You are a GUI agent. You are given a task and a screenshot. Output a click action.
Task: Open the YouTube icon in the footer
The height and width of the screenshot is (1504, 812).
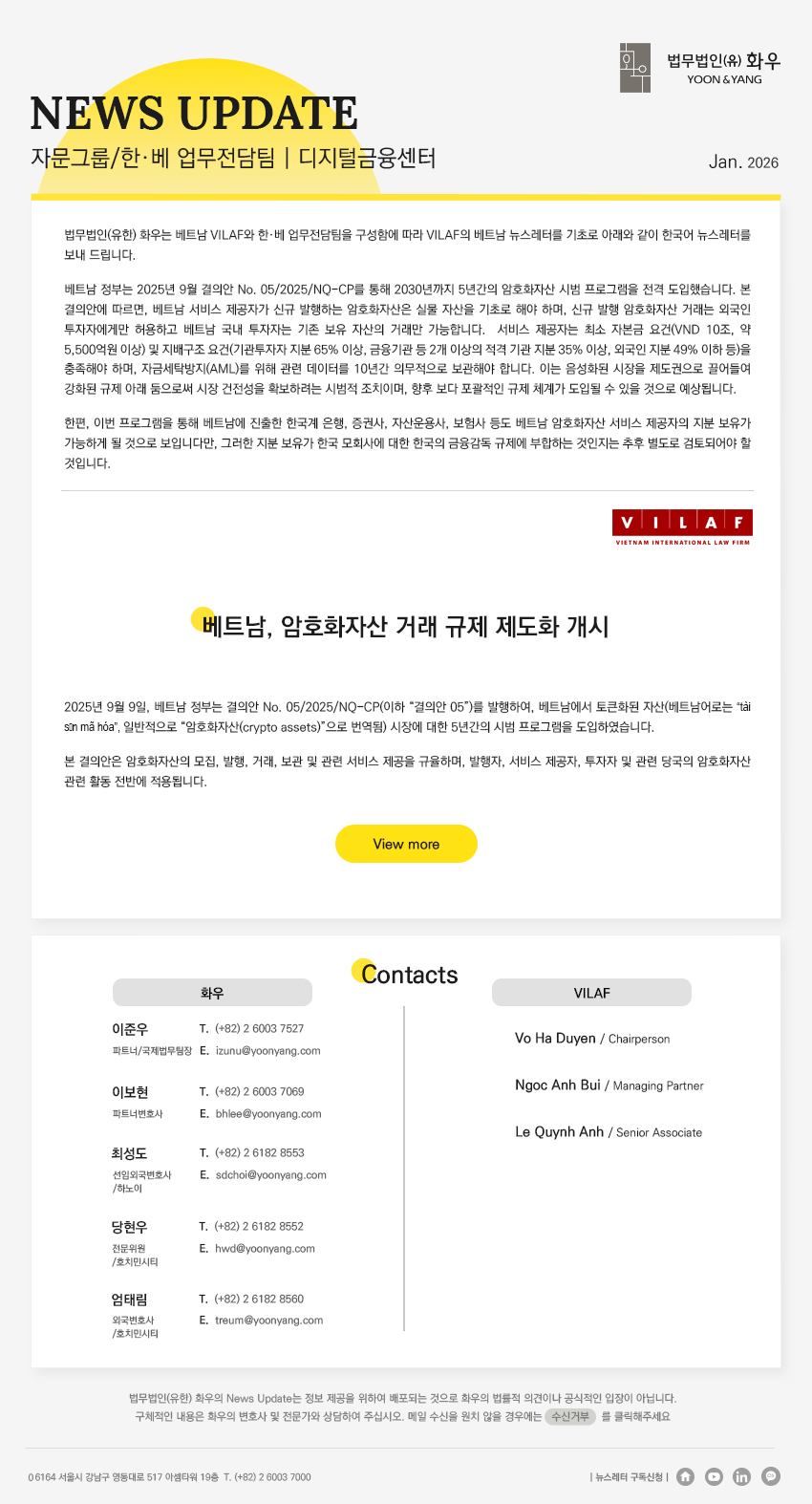714,1476
